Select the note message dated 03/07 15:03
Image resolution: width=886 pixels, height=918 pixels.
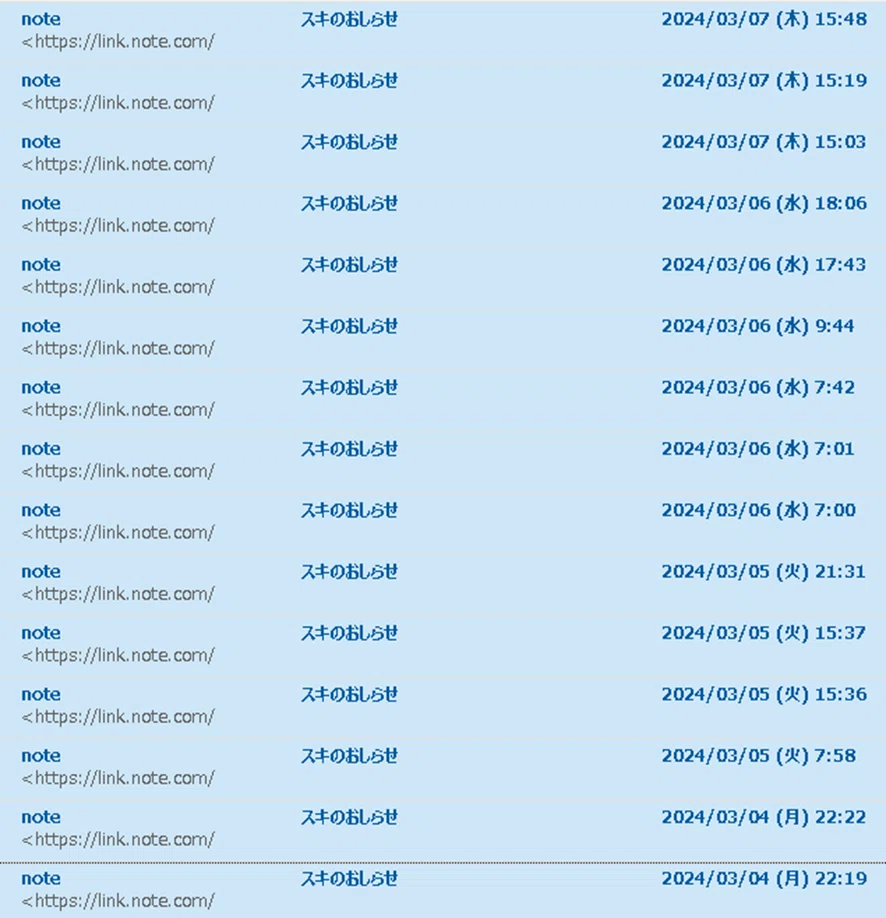(443, 154)
